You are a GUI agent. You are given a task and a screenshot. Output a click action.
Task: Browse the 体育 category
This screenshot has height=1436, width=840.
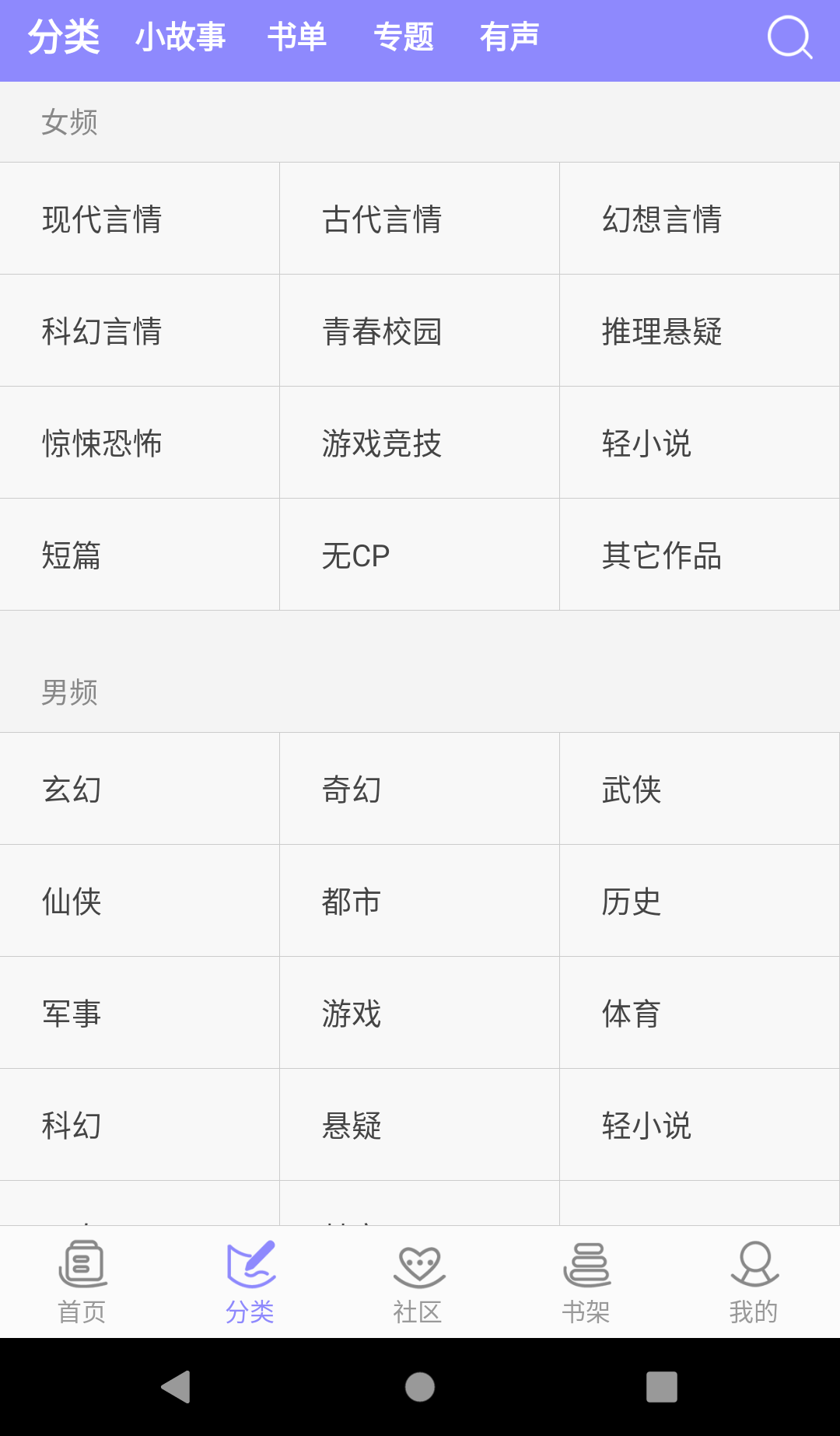(699, 1013)
